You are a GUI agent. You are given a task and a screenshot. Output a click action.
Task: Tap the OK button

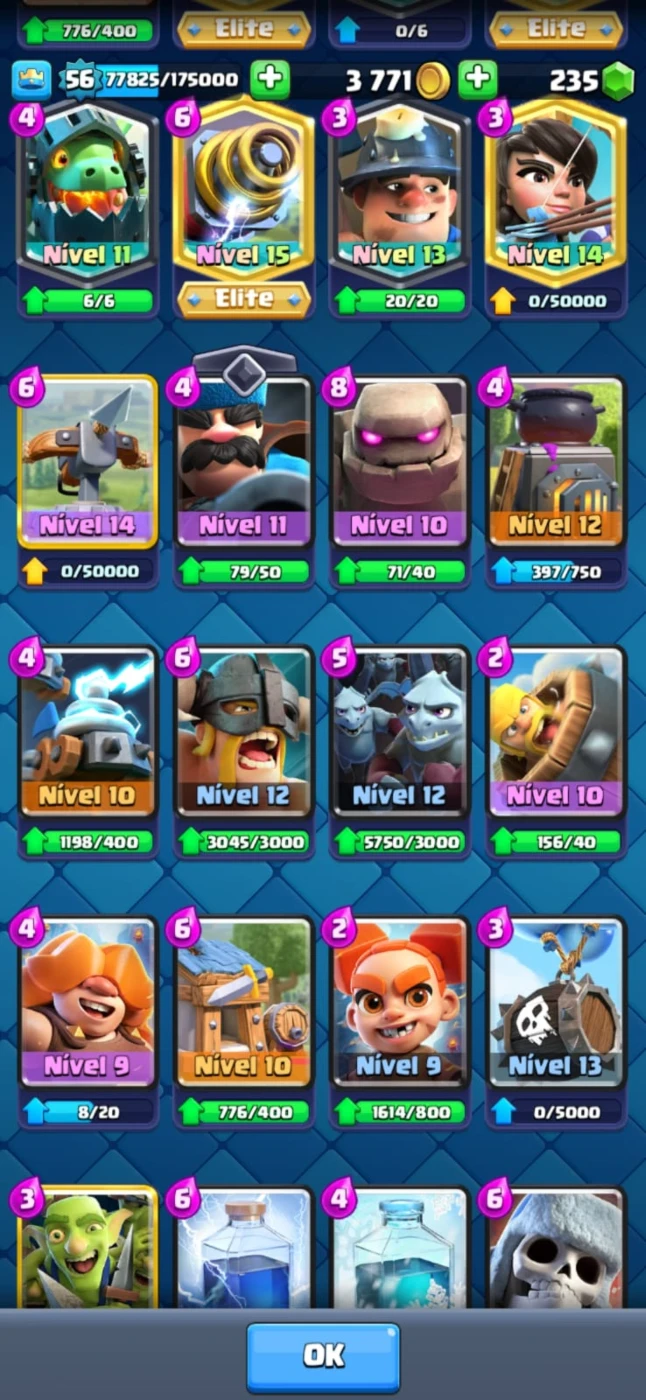[323, 1356]
